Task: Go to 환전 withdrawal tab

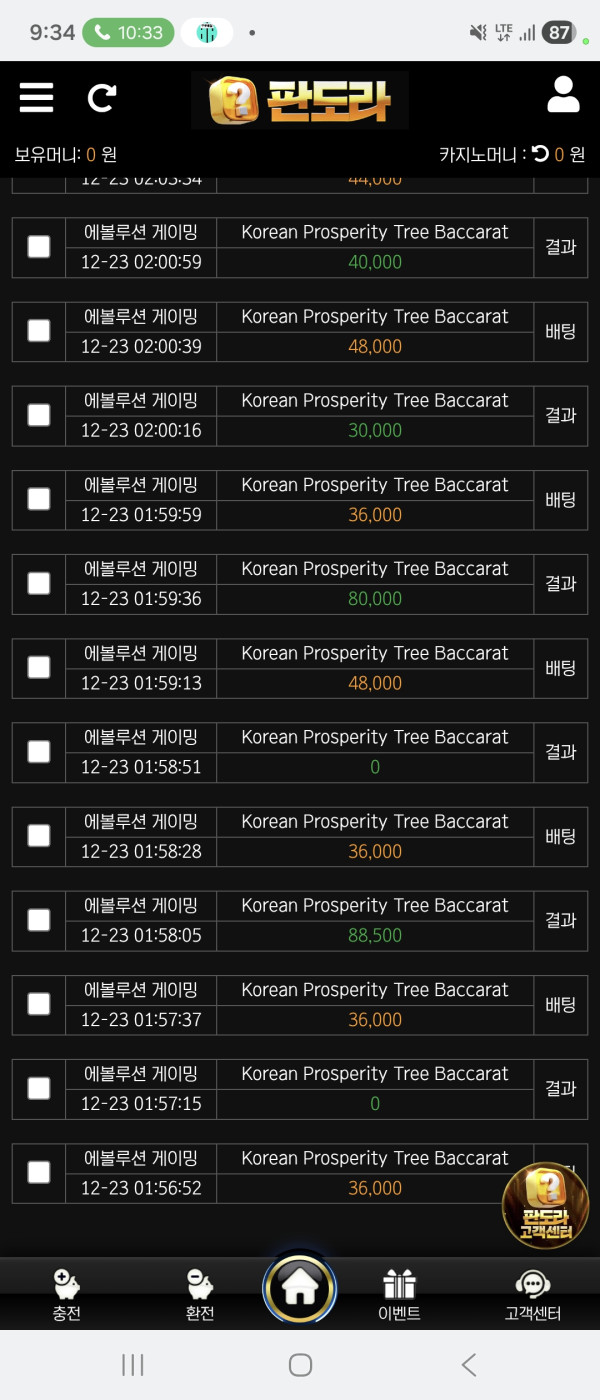Action: 200,1294
